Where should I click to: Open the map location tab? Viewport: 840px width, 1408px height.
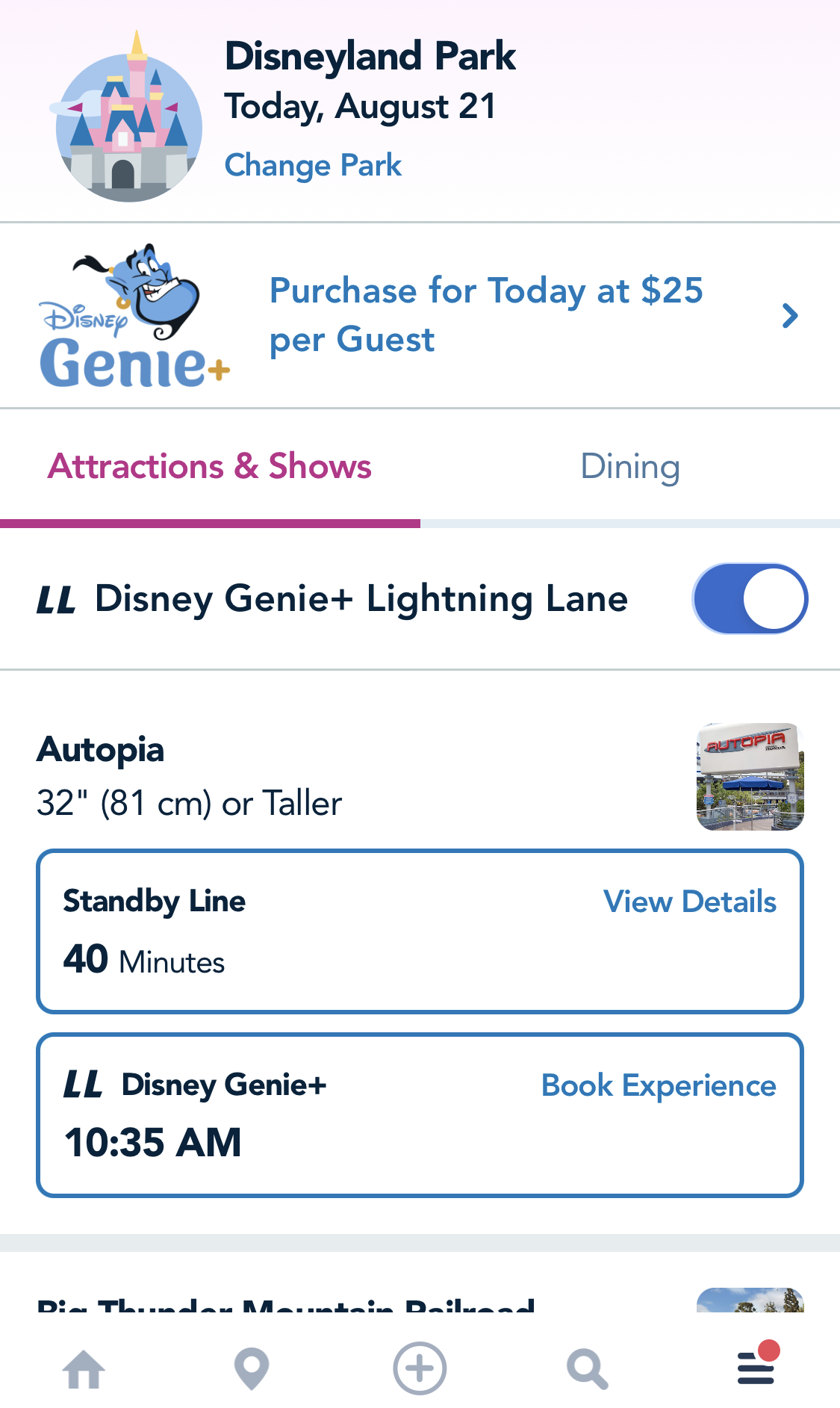coord(252,1369)
